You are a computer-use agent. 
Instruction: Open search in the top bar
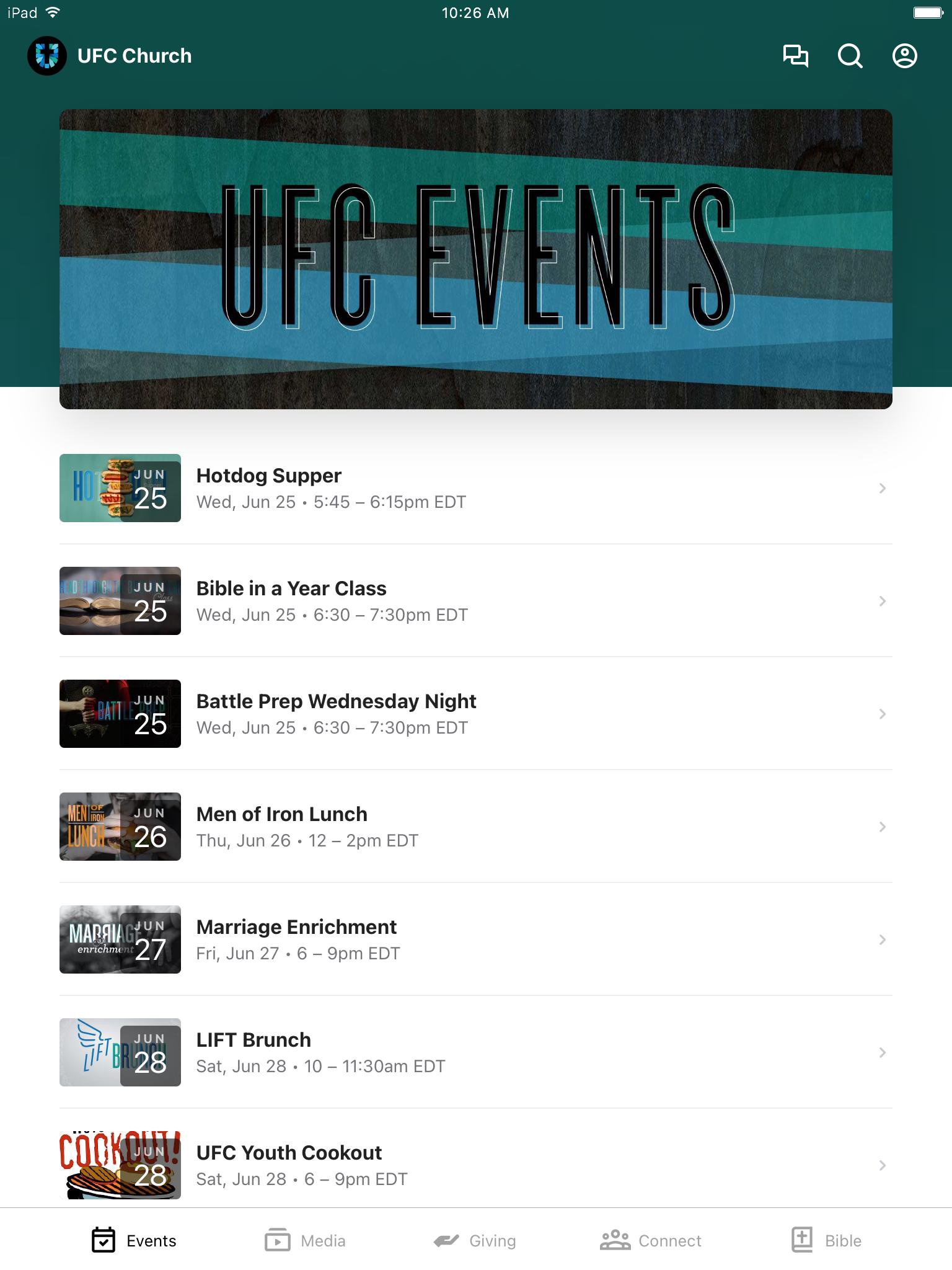coord(850,56)
